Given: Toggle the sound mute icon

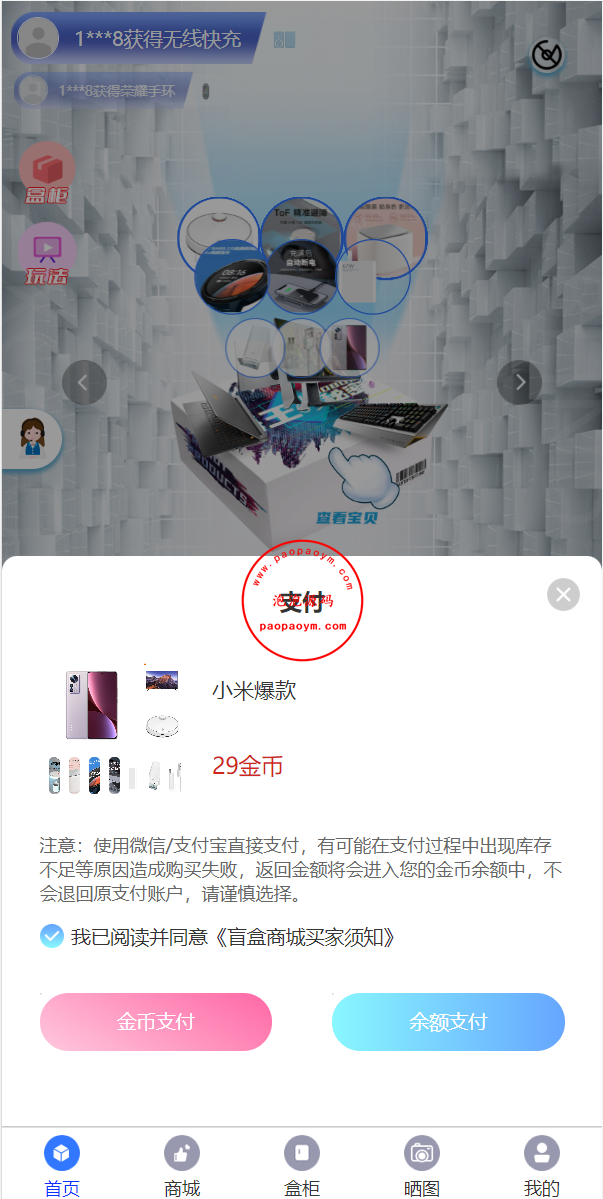Looking at the screenshot, I should [546, 55].
